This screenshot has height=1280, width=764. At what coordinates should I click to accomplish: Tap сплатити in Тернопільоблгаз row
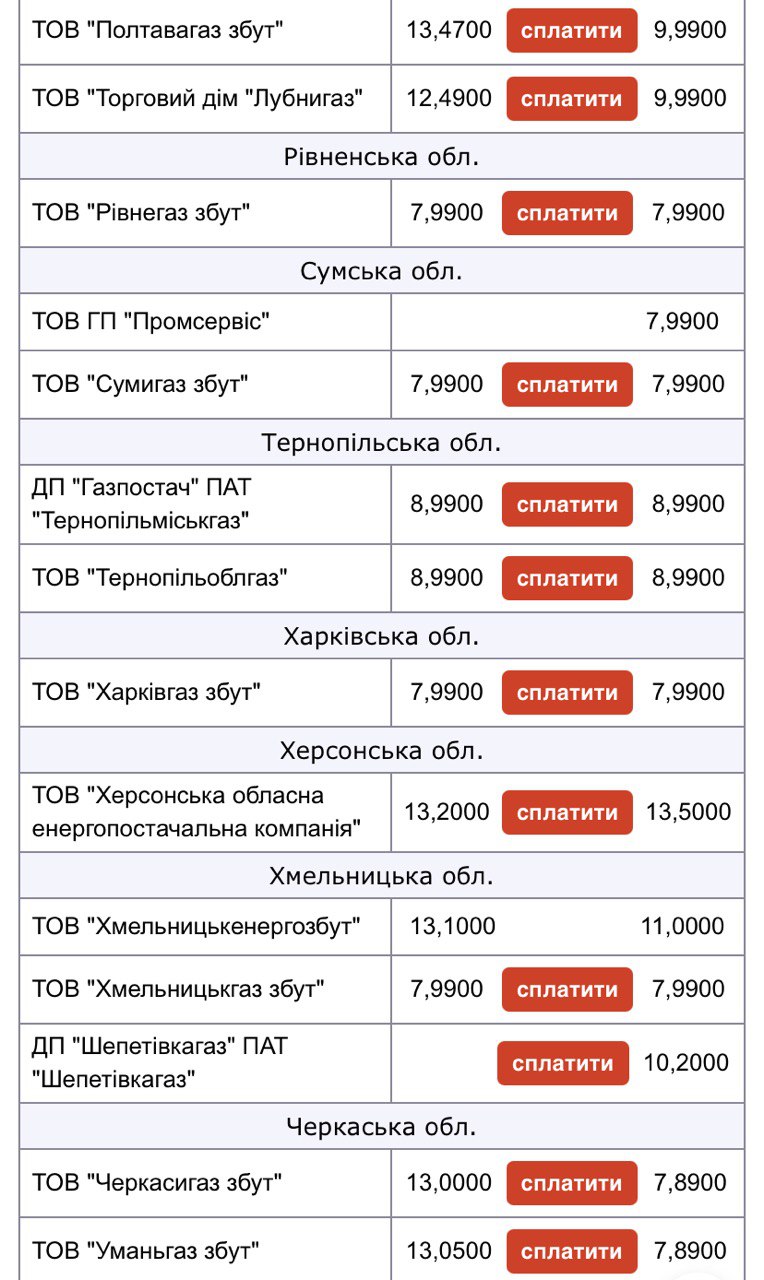567,579
